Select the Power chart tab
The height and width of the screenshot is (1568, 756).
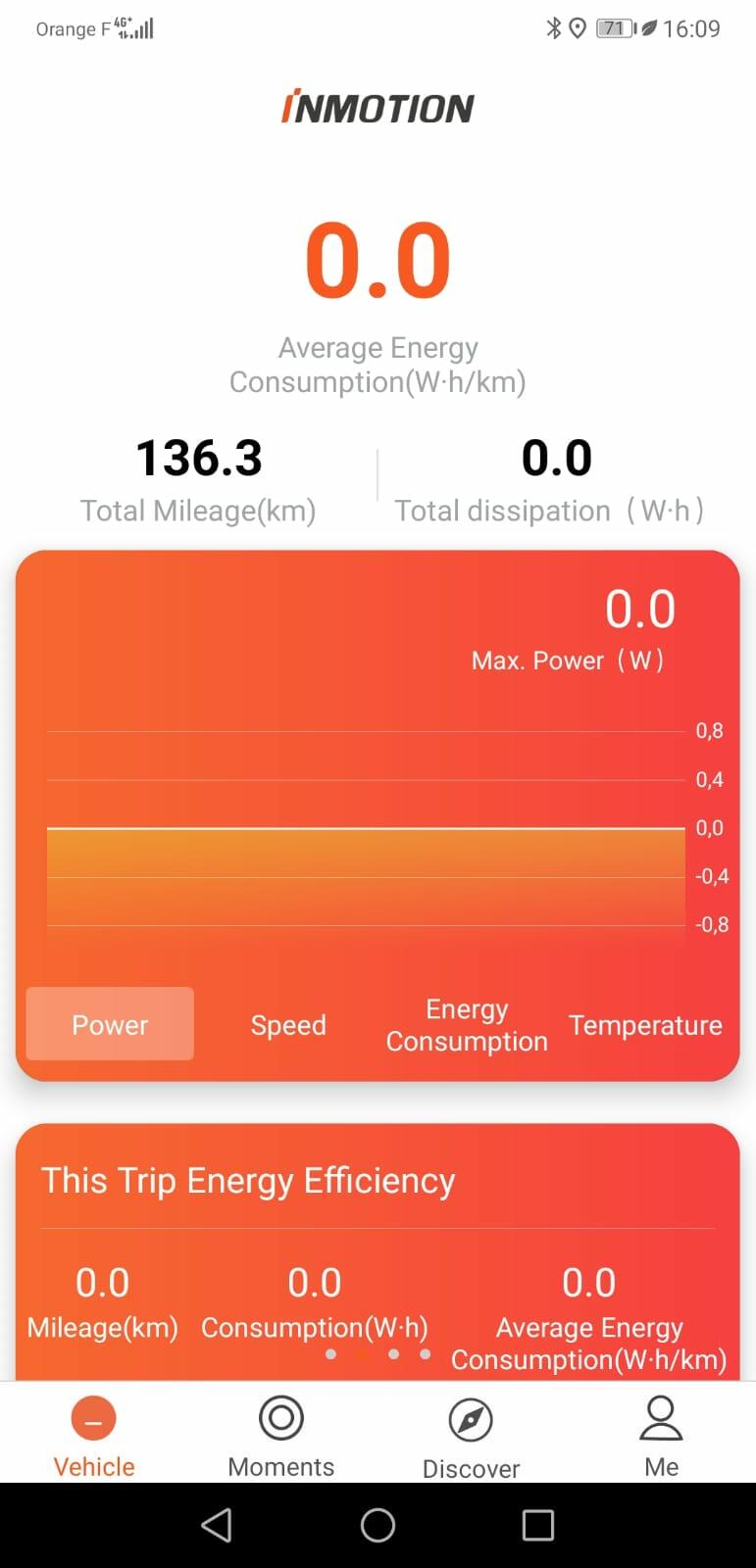coord(110,1024)
